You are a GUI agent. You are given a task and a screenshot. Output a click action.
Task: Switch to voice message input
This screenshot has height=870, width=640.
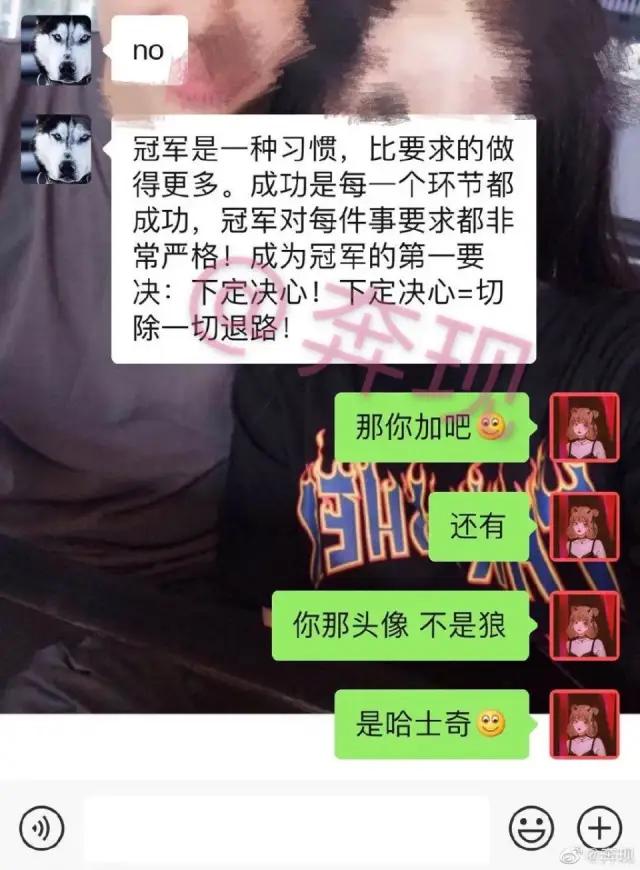tap(41, 827)
